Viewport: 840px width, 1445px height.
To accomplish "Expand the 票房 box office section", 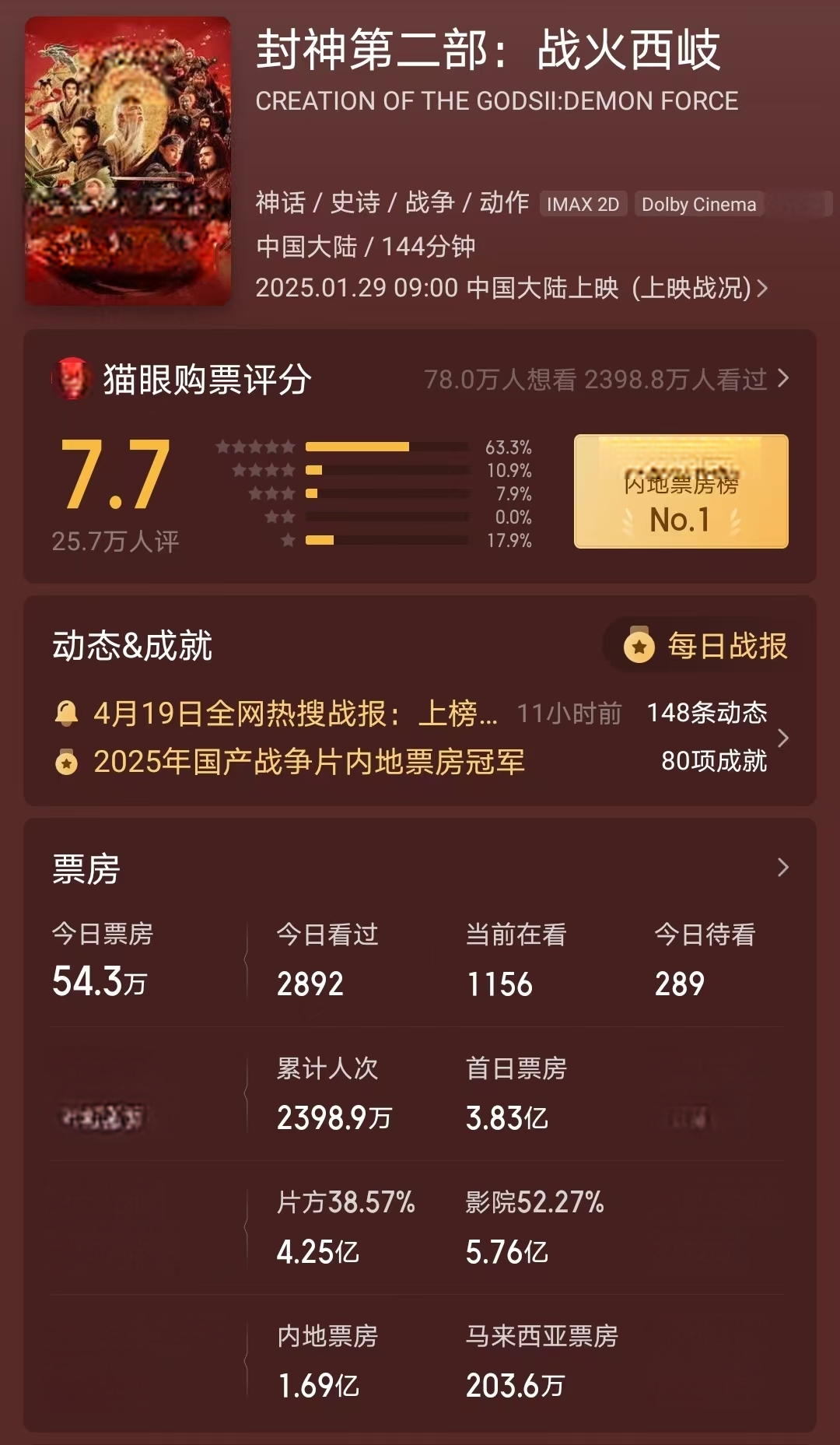I will coord(782,868).
